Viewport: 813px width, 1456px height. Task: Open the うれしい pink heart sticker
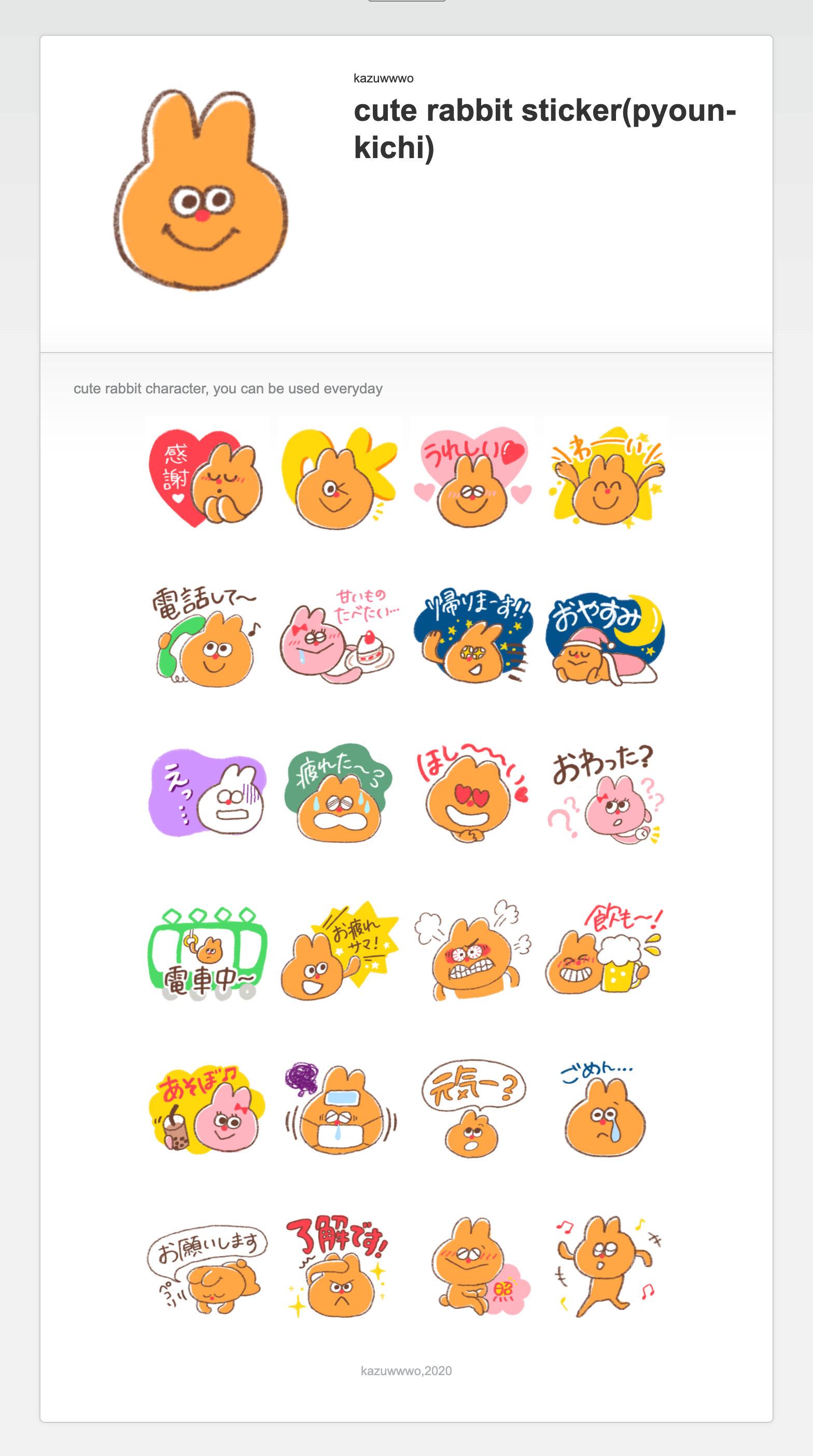(x=473, y=478)
